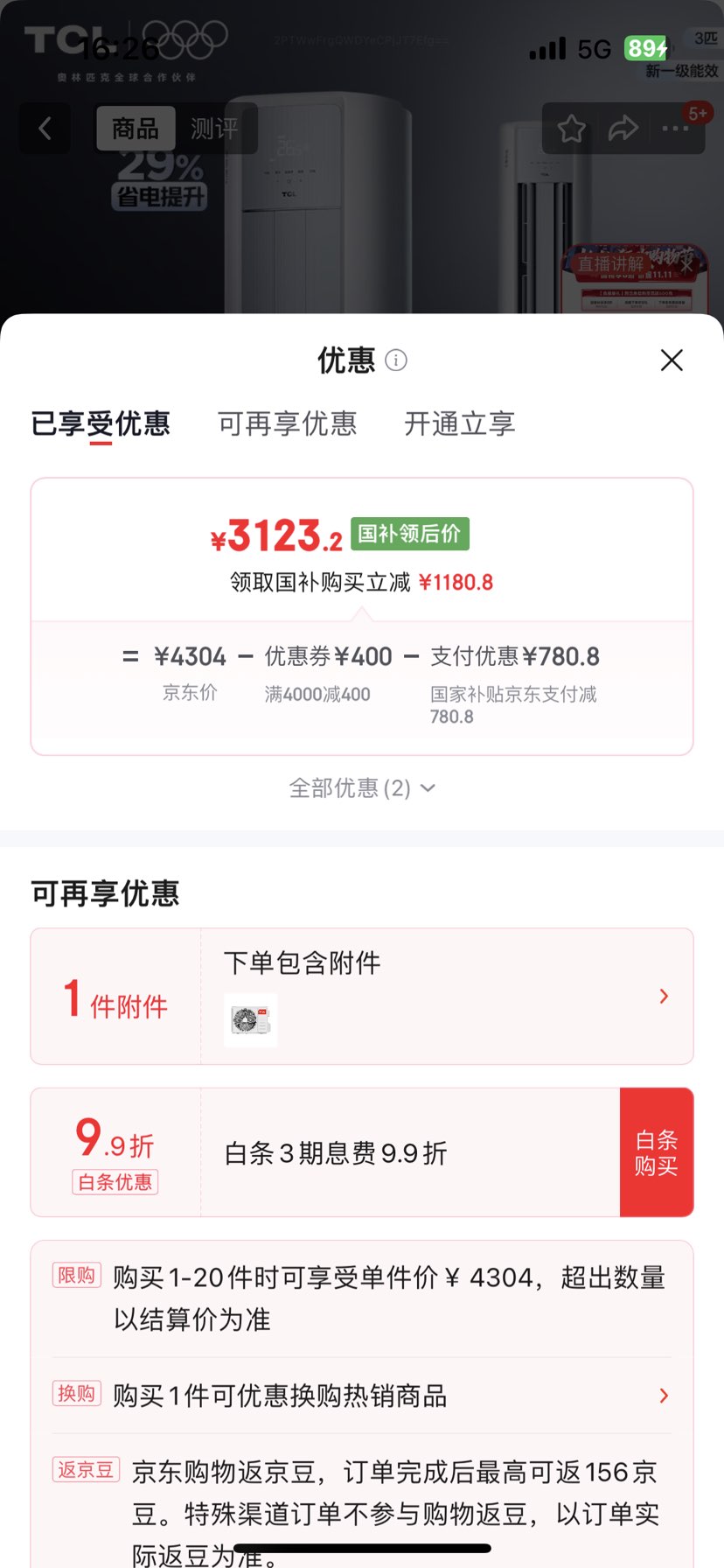Tap the 限购 label icon
The height and width of the screenshot is (1568, 724).
(x=77, y=1276)
